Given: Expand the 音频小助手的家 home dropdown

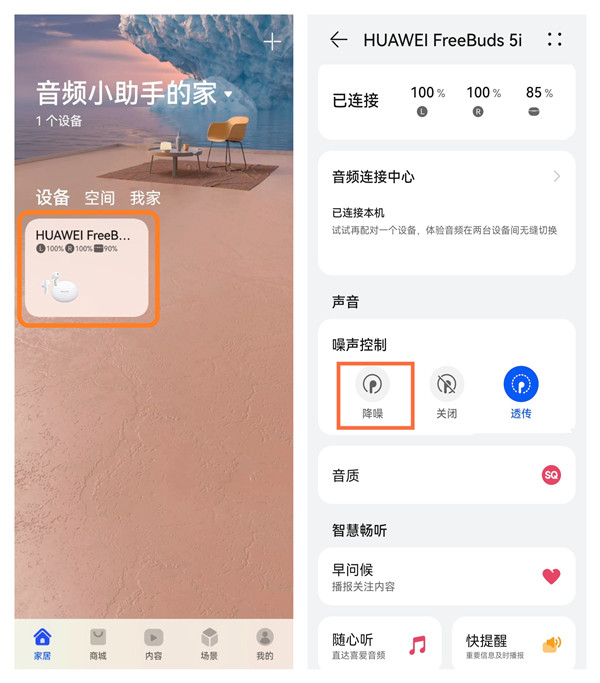Looking at the screenshot, I should click(228, 95).
